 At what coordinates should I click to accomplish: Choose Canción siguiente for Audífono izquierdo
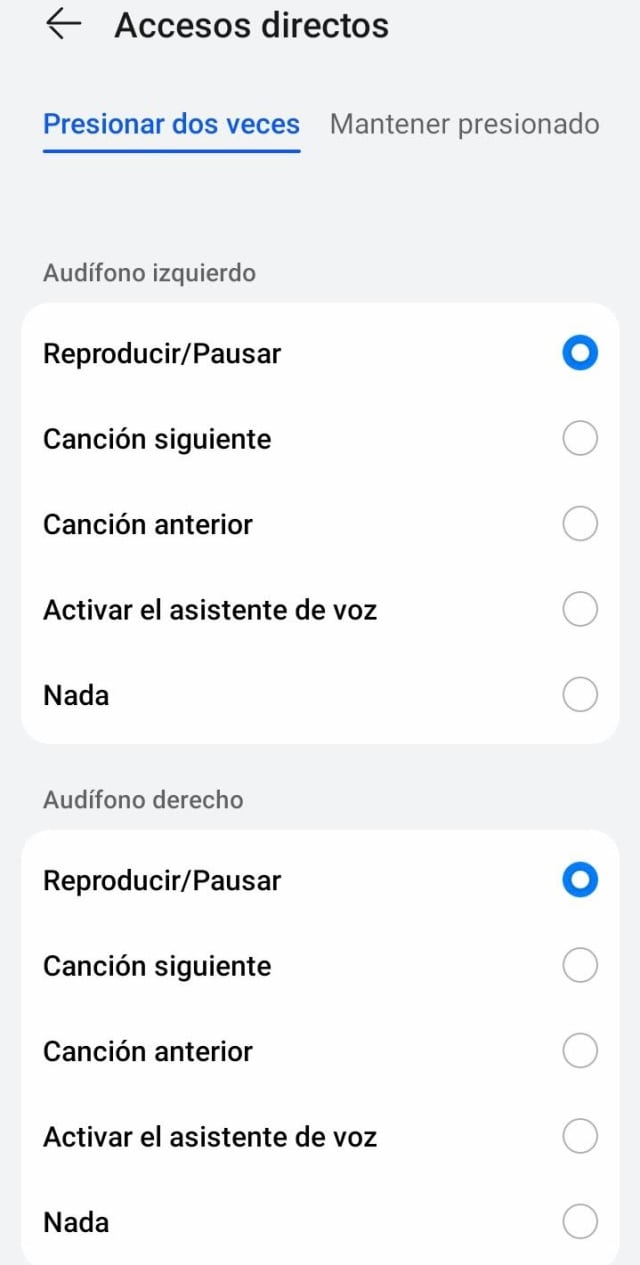tap(580, 439)
